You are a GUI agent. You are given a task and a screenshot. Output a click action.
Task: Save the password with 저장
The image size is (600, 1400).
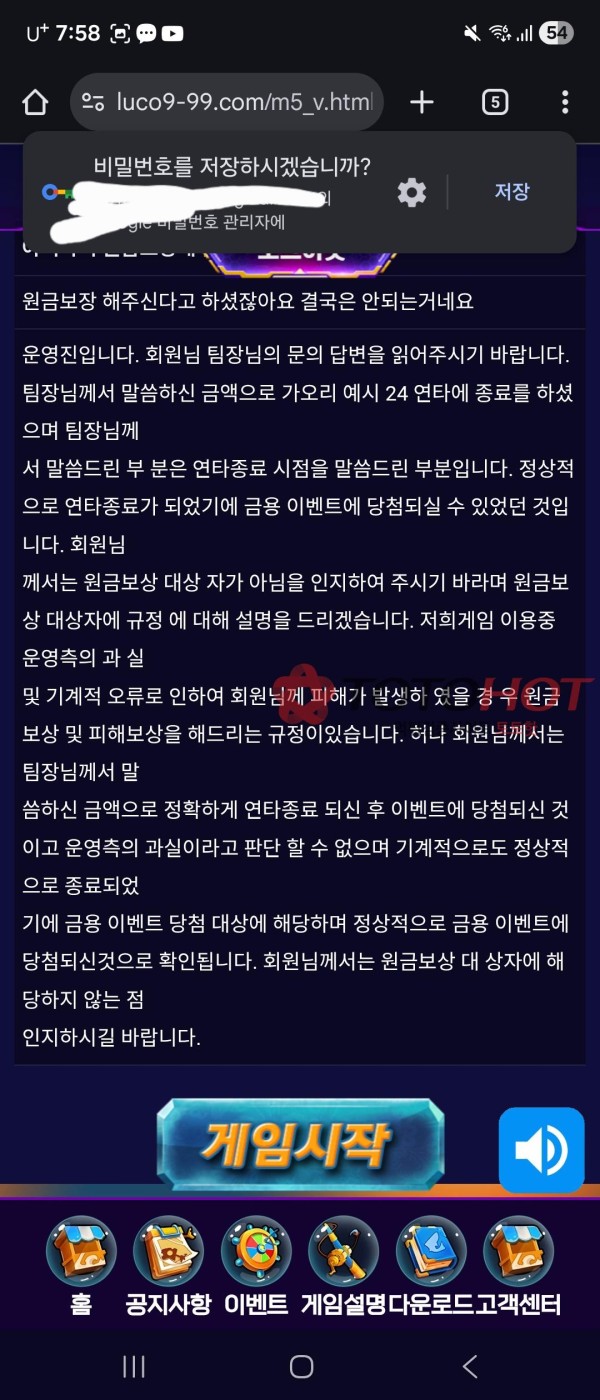tap(511, 192)
